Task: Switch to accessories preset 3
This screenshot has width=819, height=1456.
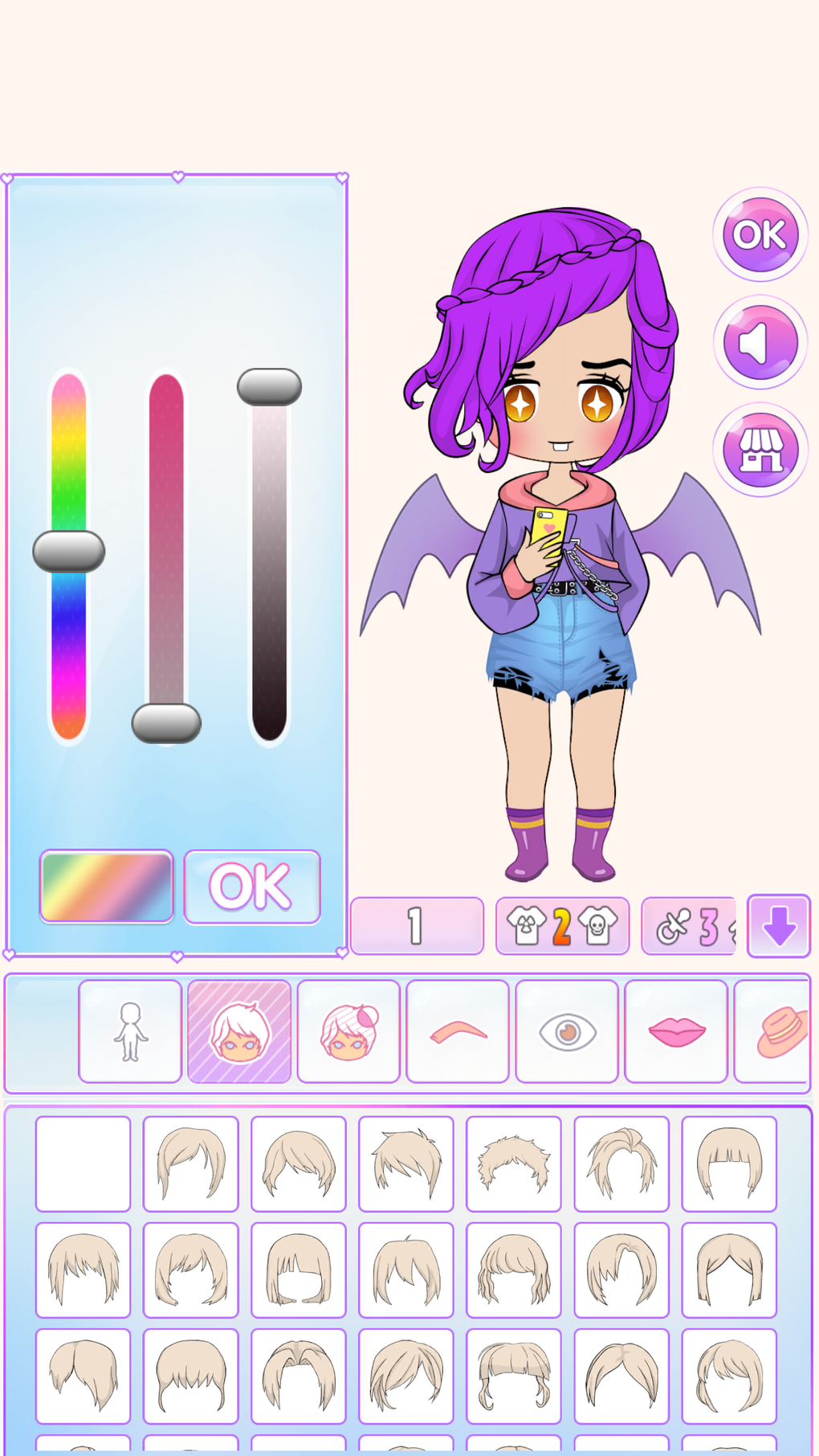Action: point(689,926)
